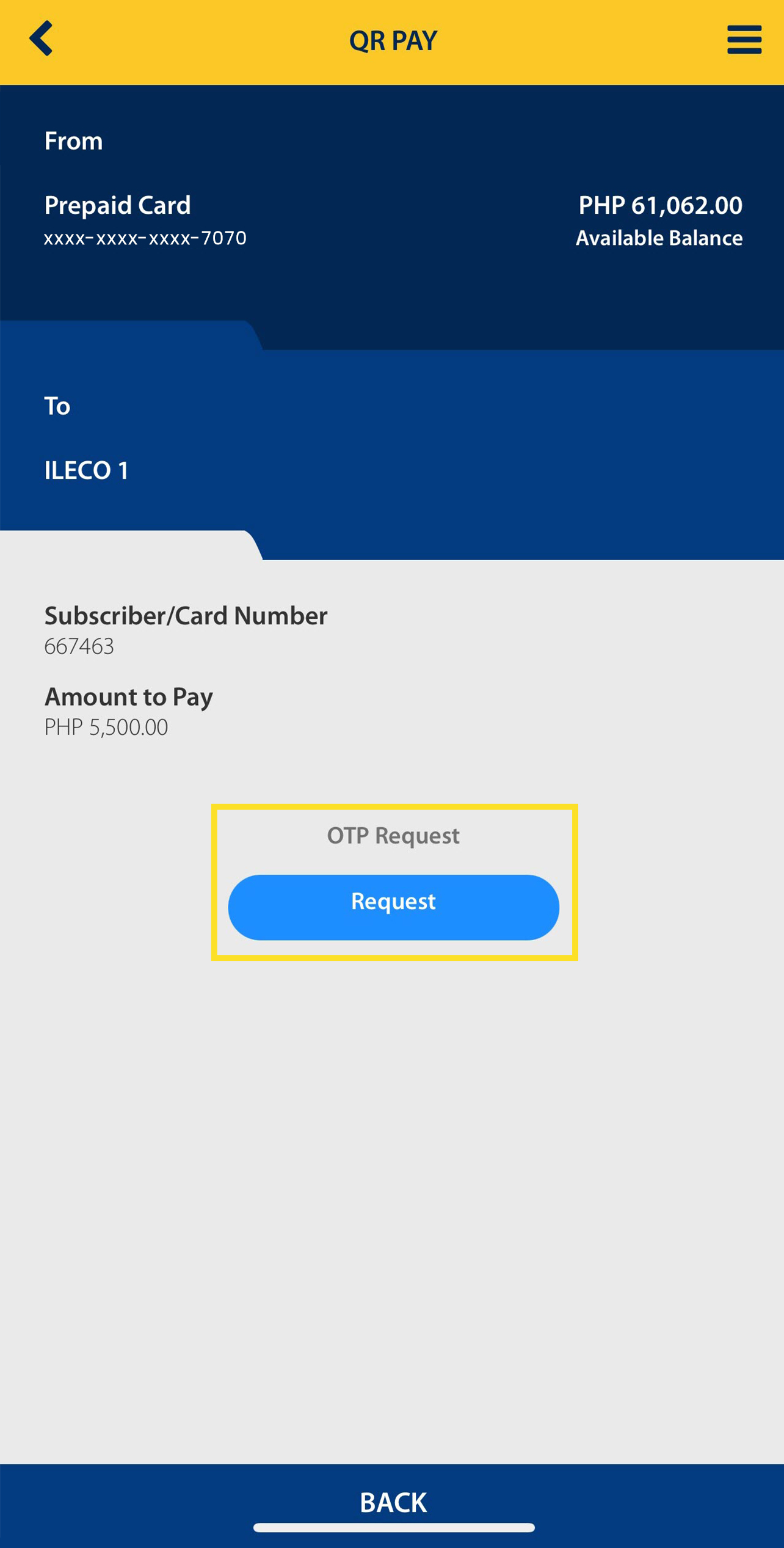The width and height of the screenshot is (784, 1548).
Task: Select the Subscriber/Card Number 667463 field
Action: point(80,646)
